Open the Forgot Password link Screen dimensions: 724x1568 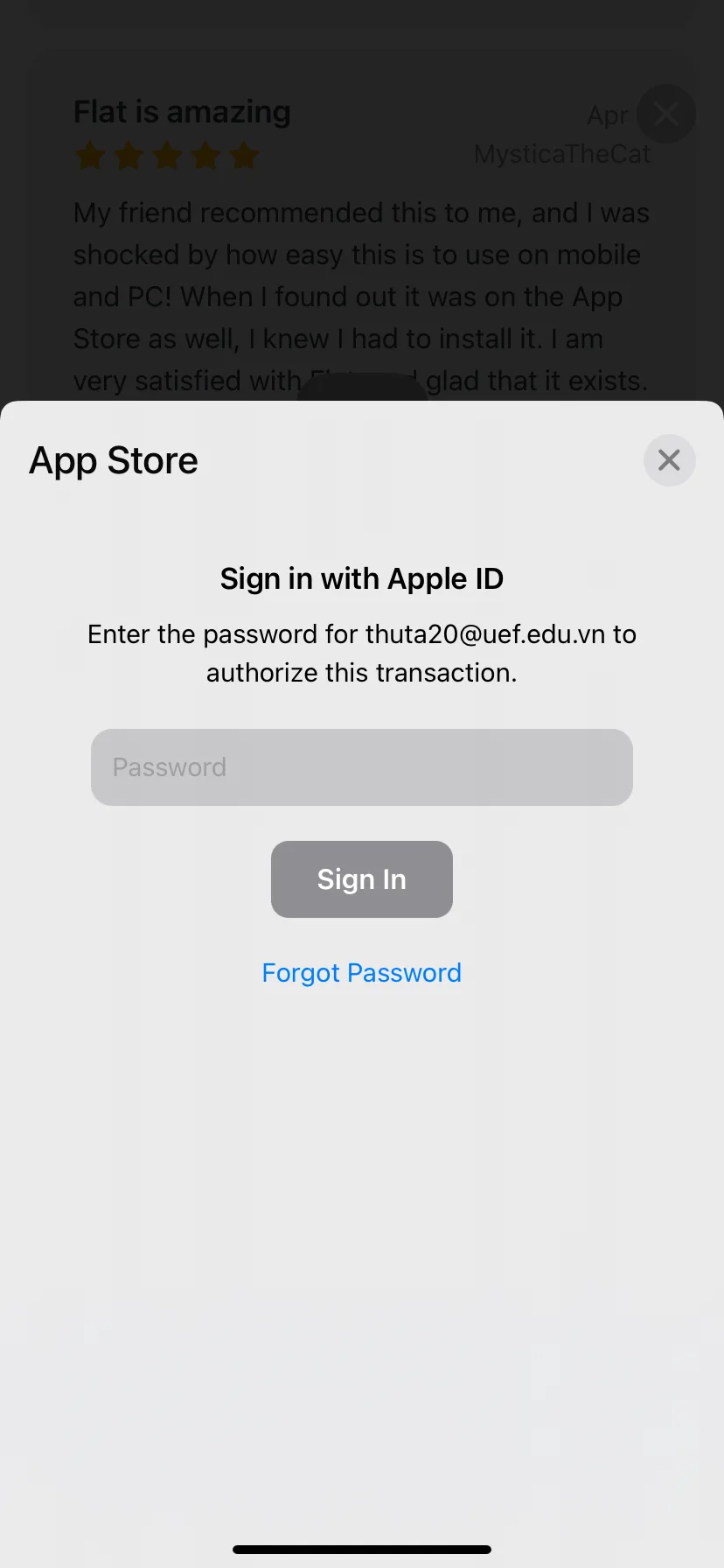click(361, 973)
